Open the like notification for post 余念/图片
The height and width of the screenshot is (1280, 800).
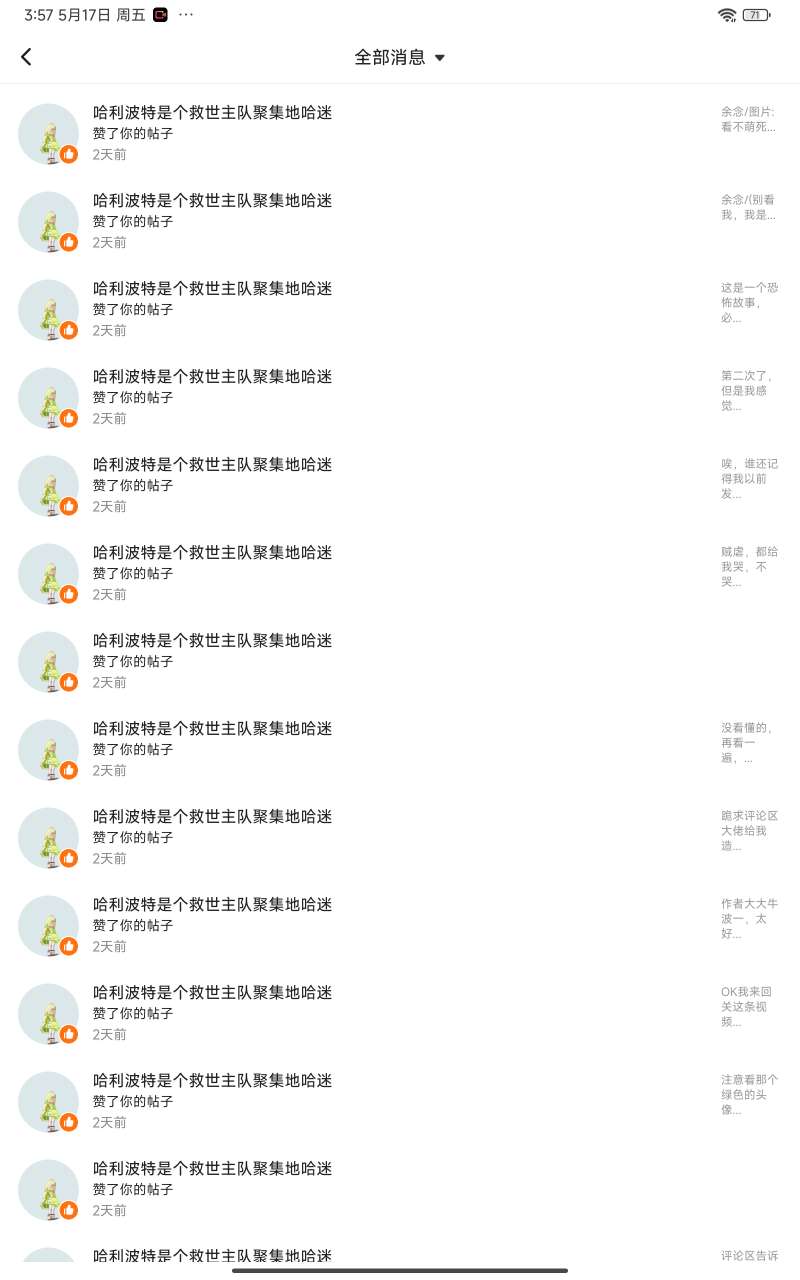[400, 133]
